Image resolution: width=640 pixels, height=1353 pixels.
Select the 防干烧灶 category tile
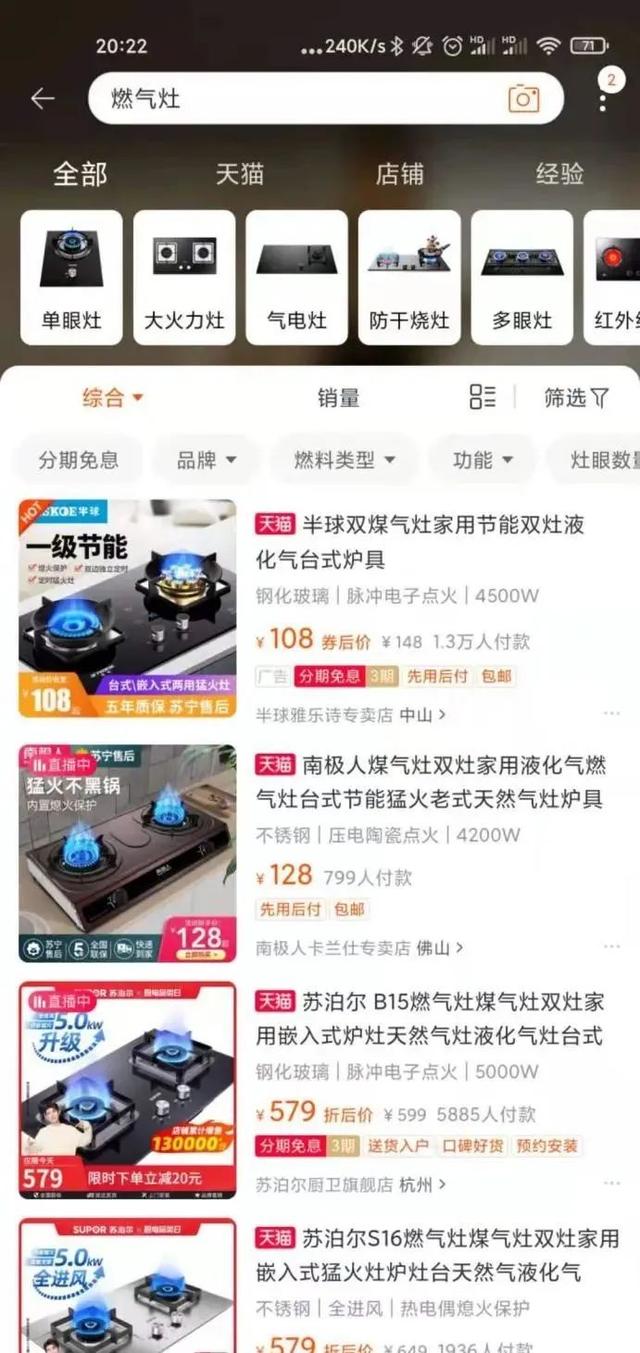410,277
